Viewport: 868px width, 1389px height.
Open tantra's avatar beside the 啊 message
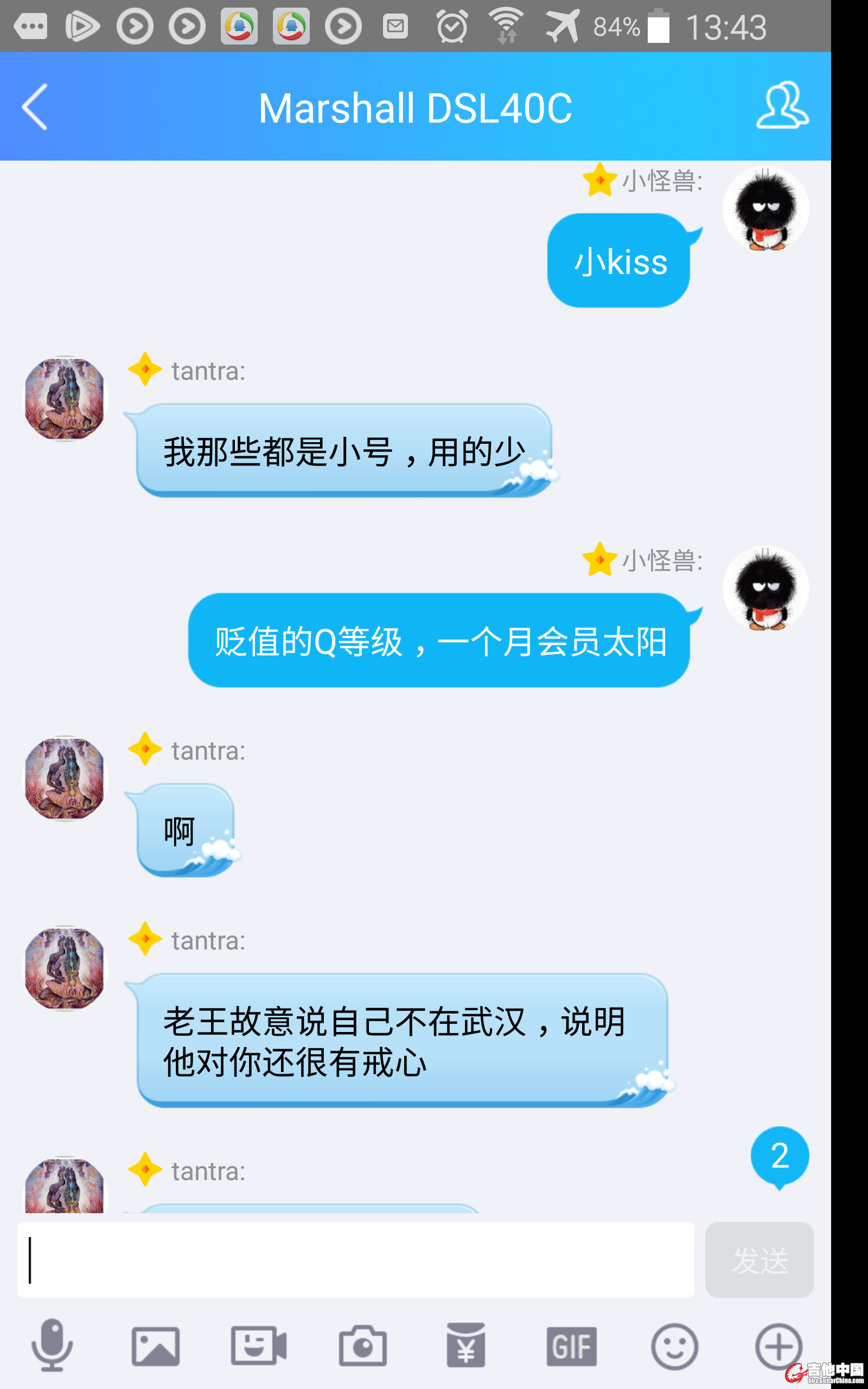click(66, 778)
